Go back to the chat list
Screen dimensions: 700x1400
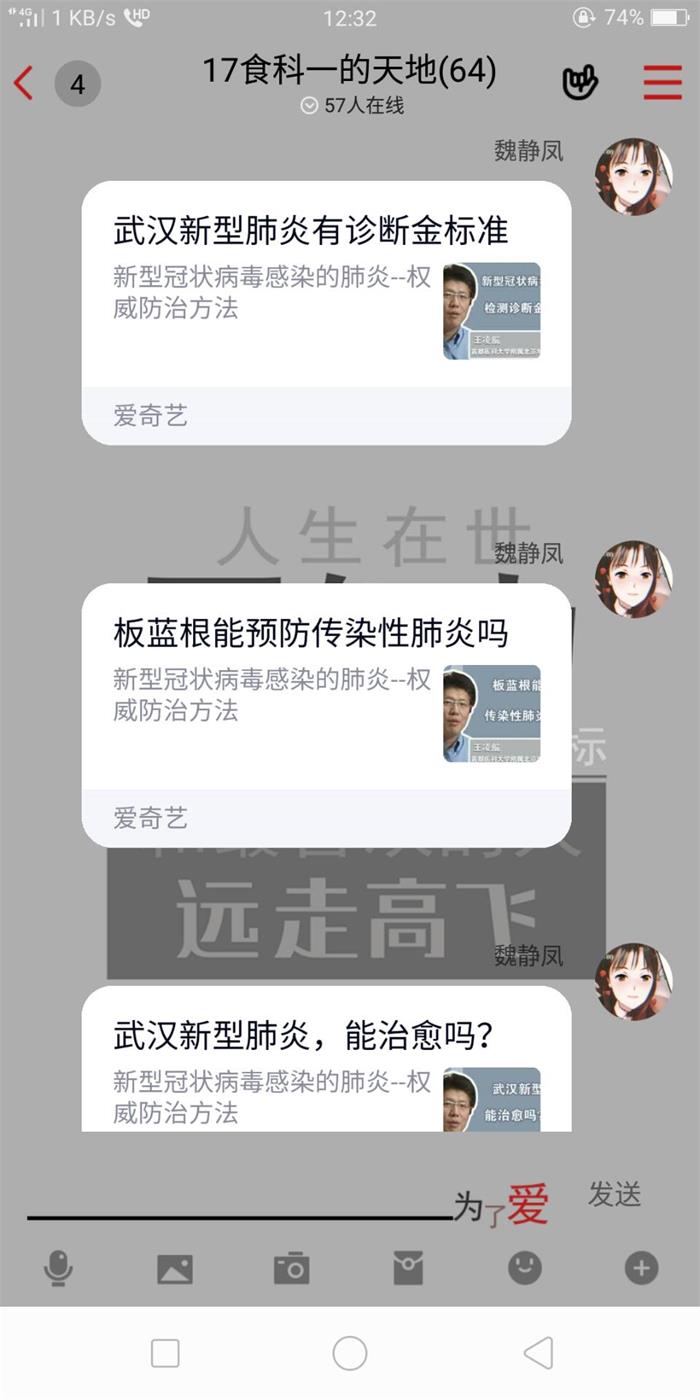coord(24,83)
